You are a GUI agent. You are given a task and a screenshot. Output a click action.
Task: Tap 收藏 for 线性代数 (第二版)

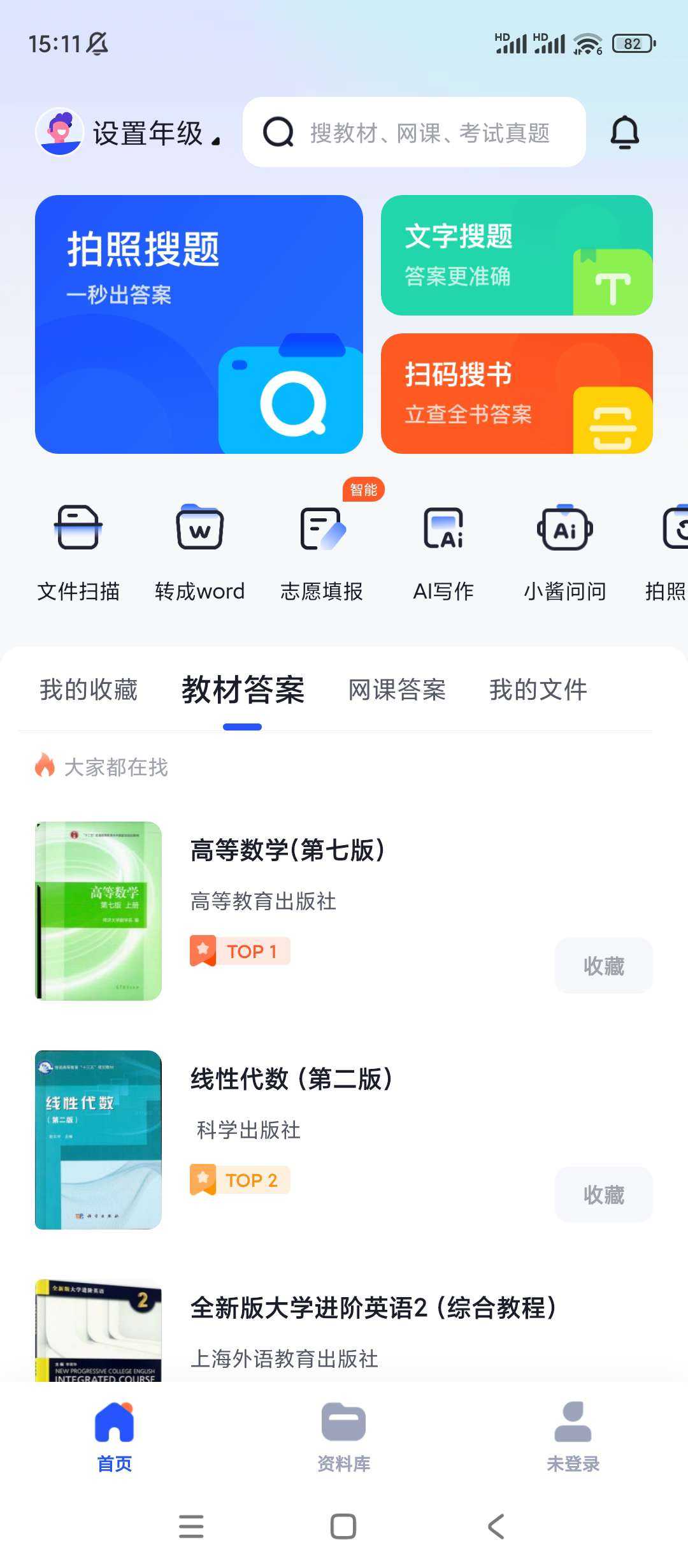coord(604,1194)
